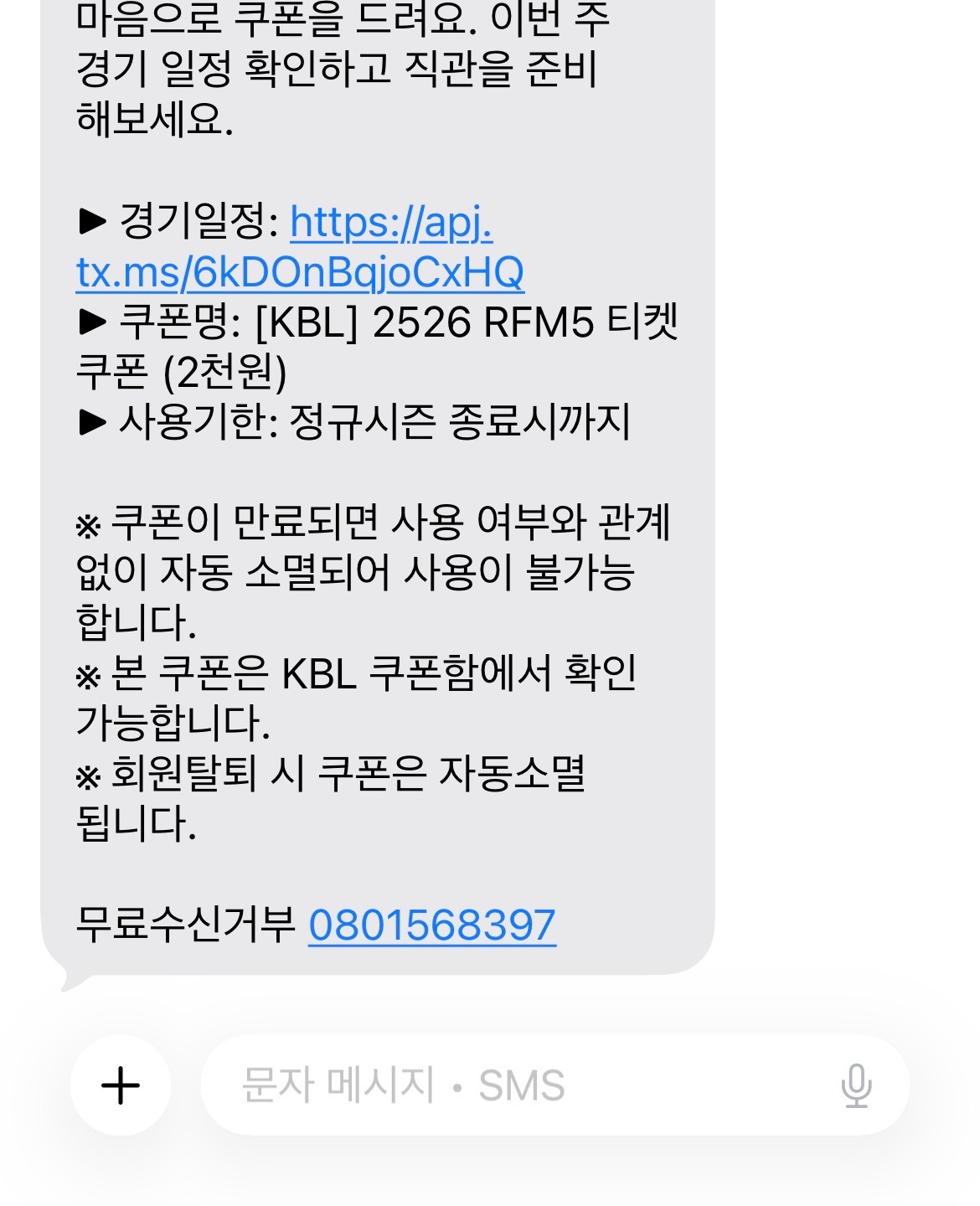Start voice dictation with the microphone
The image size is (980, 1206).
click(x=856, y=1085)
